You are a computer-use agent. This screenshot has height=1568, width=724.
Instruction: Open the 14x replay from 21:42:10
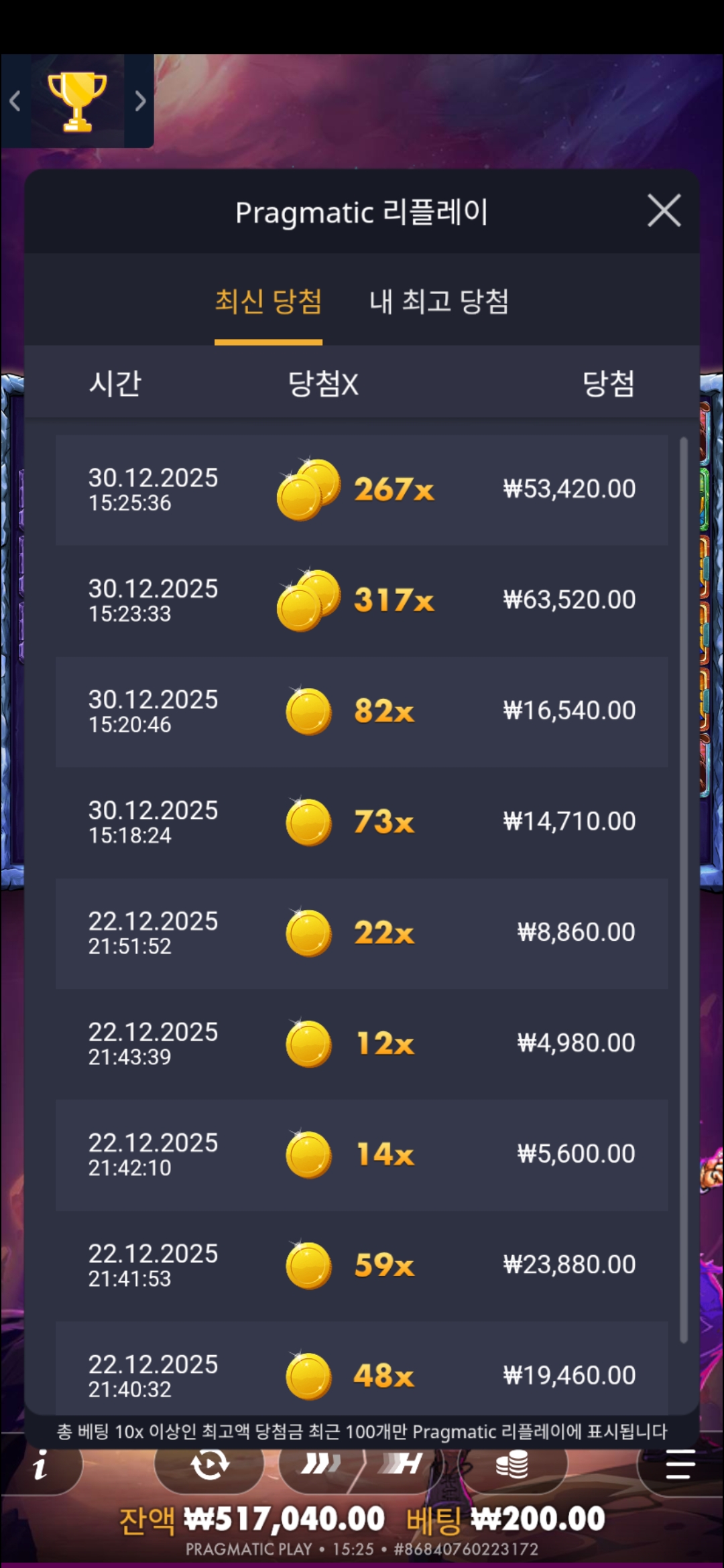coord(362,1155)
